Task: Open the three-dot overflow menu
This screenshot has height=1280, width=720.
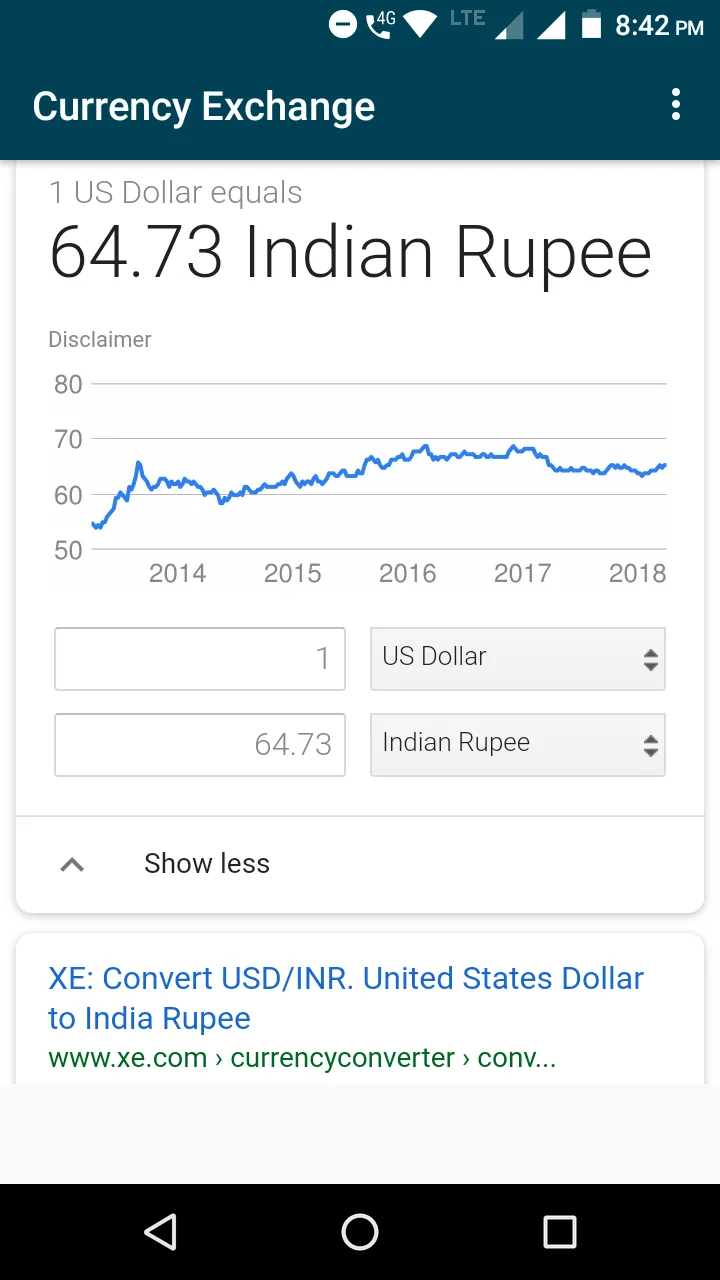Action: tap(676, 105)
